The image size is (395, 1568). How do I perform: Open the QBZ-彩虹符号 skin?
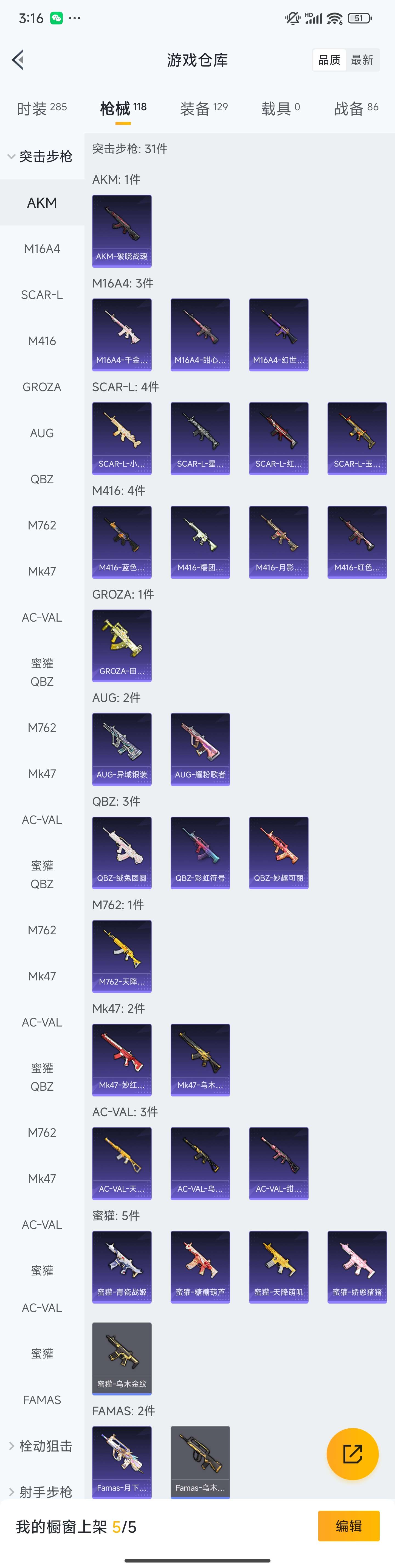tap(200, 852)
